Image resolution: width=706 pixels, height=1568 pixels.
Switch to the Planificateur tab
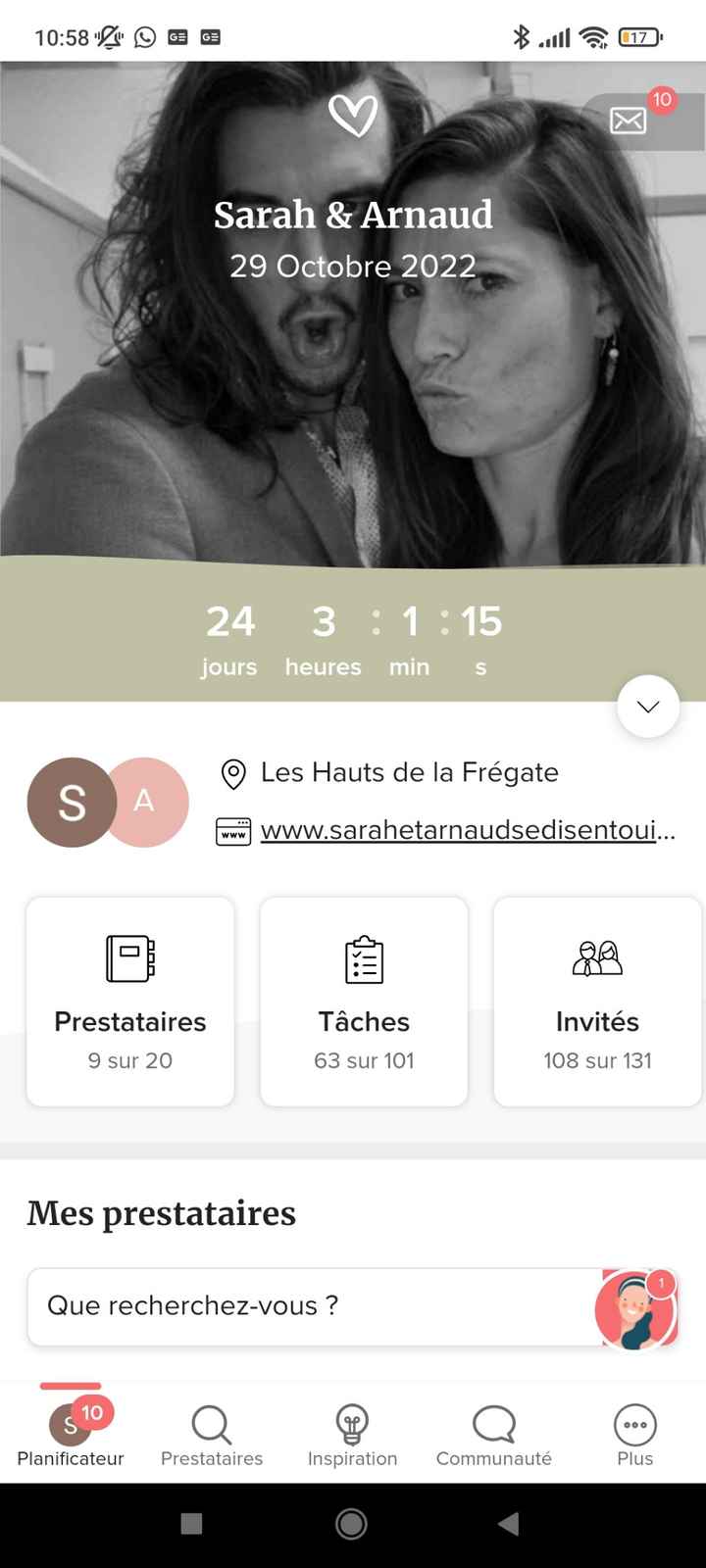tap(70, 1433)
